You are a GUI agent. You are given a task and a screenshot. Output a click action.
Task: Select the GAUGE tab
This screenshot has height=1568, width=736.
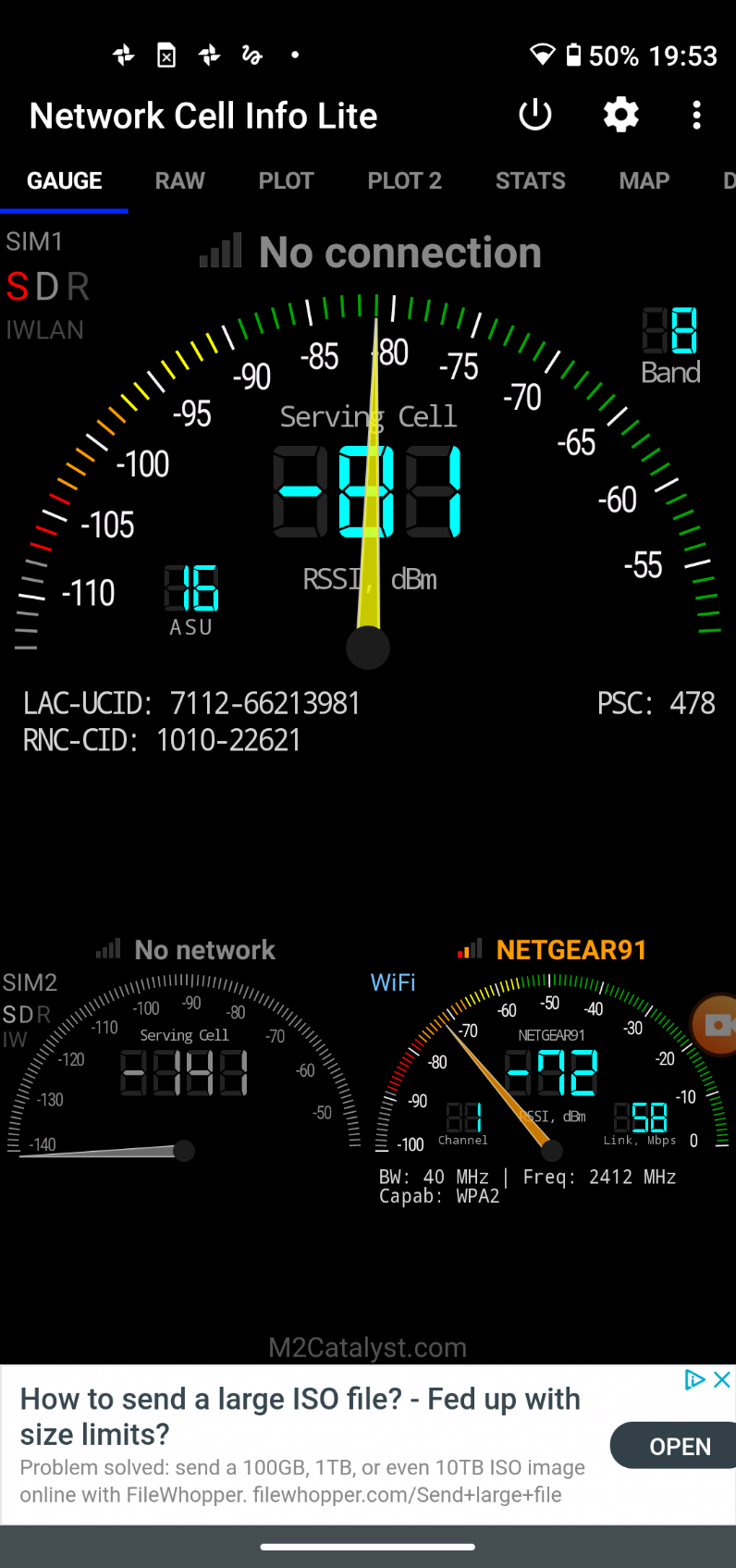pyautogui.click(x=64, y=180)
